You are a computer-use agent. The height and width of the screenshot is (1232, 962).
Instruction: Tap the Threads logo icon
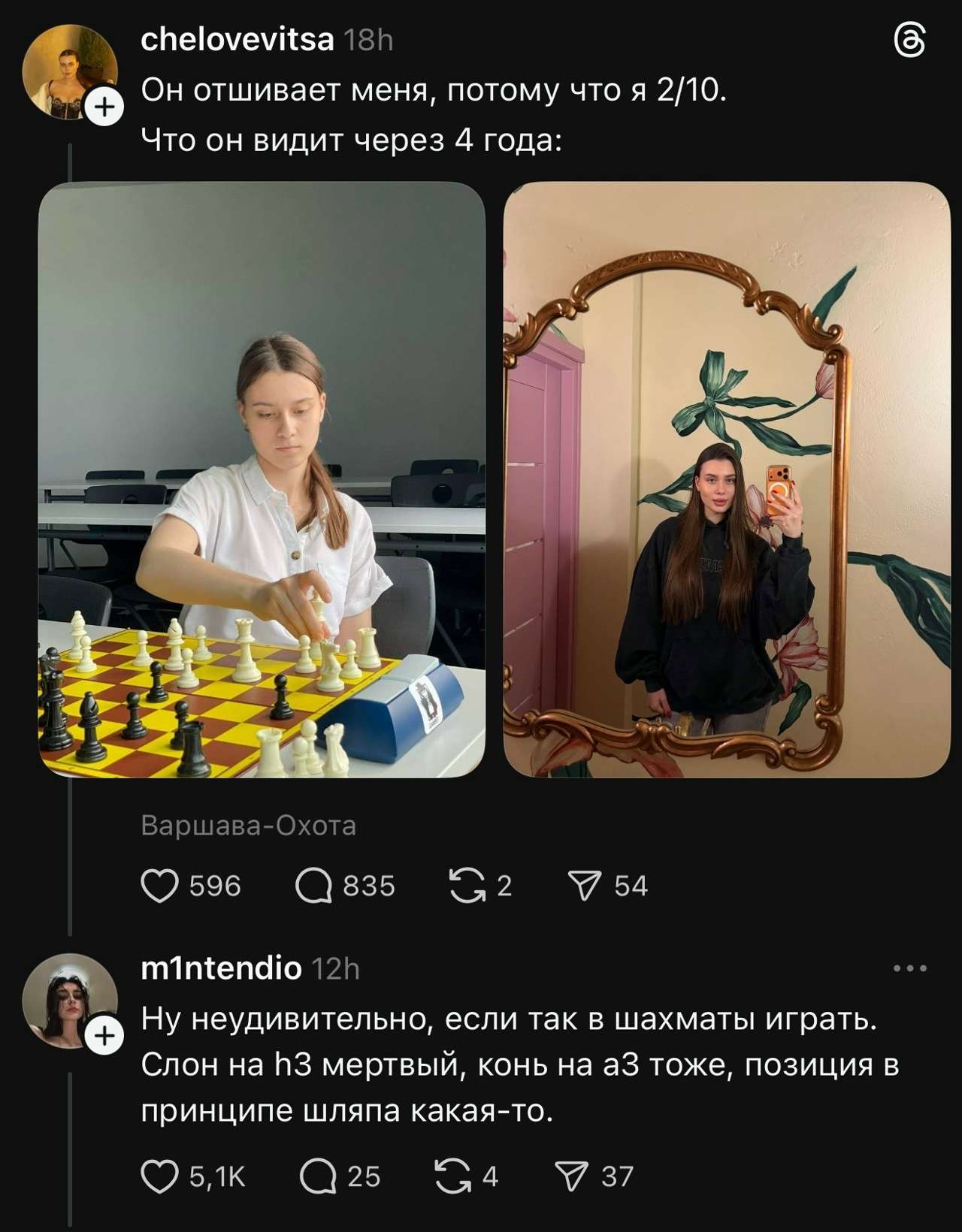pyautogui.click(x=909, y=41)
